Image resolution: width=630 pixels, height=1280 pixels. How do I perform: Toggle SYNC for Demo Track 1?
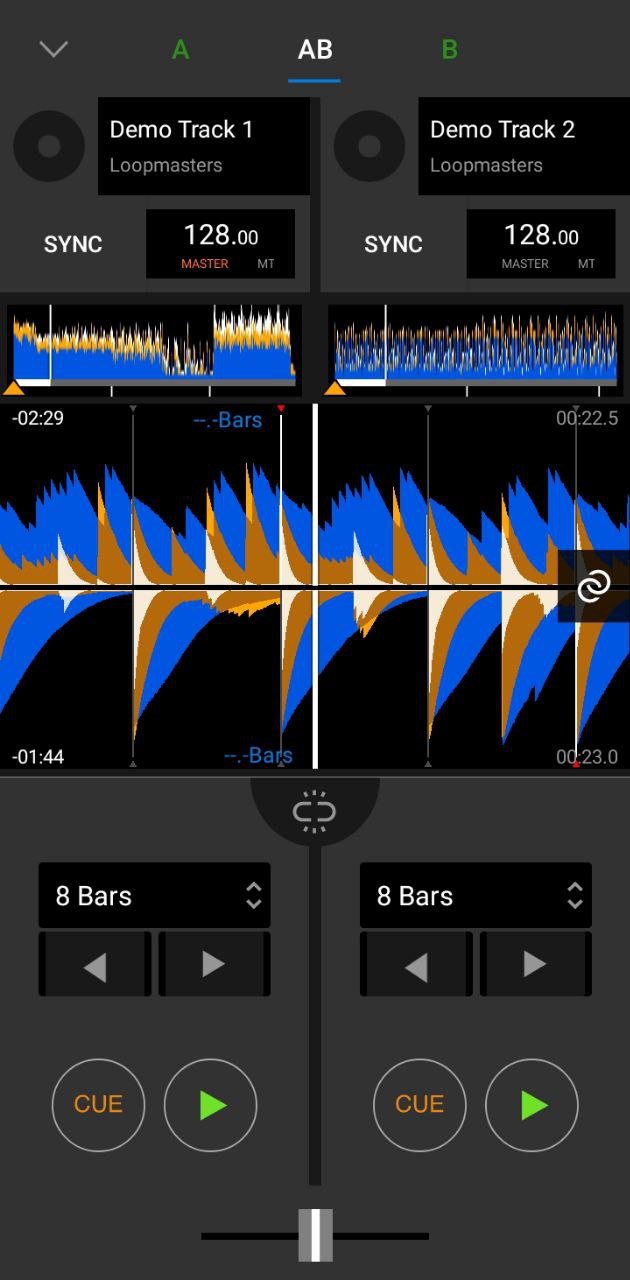[x=73, y=244]
